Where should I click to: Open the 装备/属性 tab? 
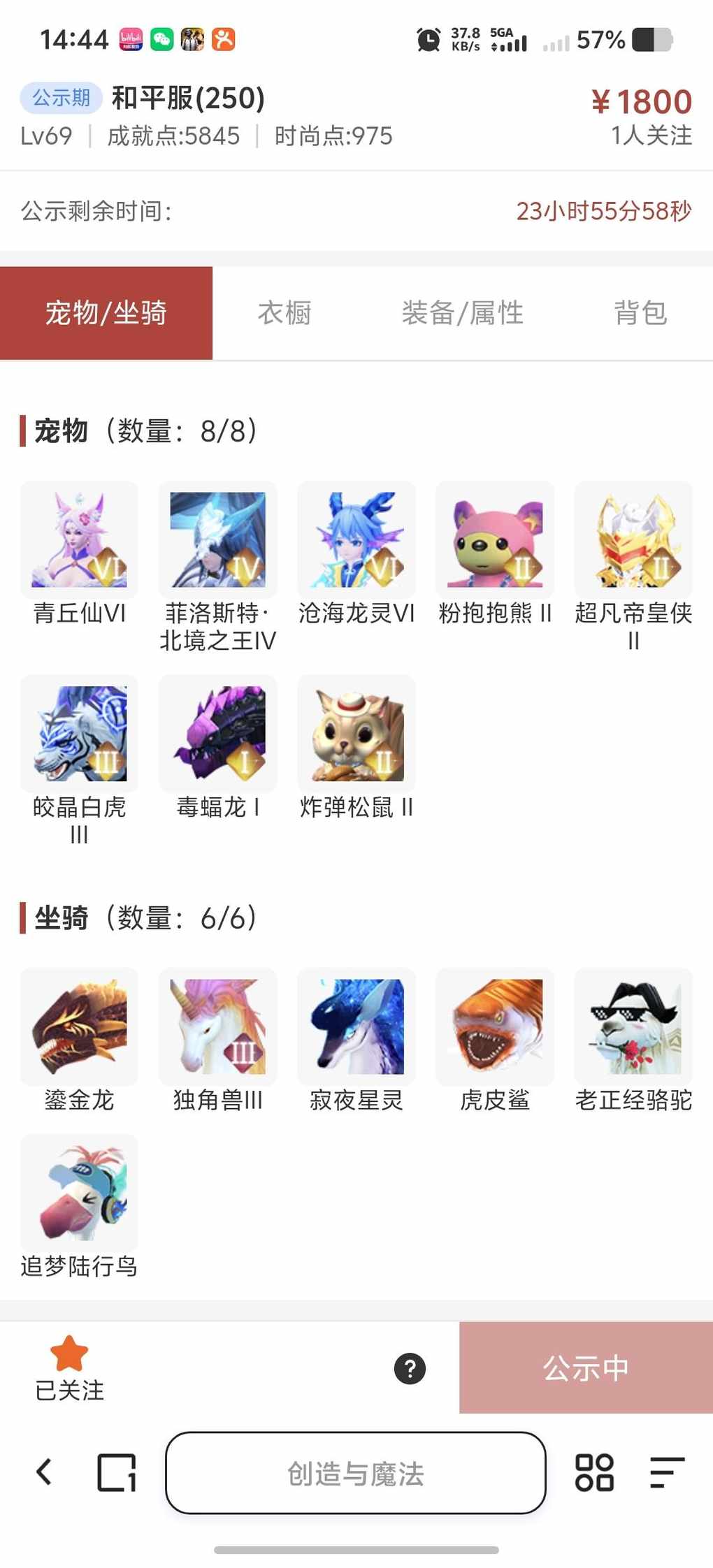(x=462, y=313)
